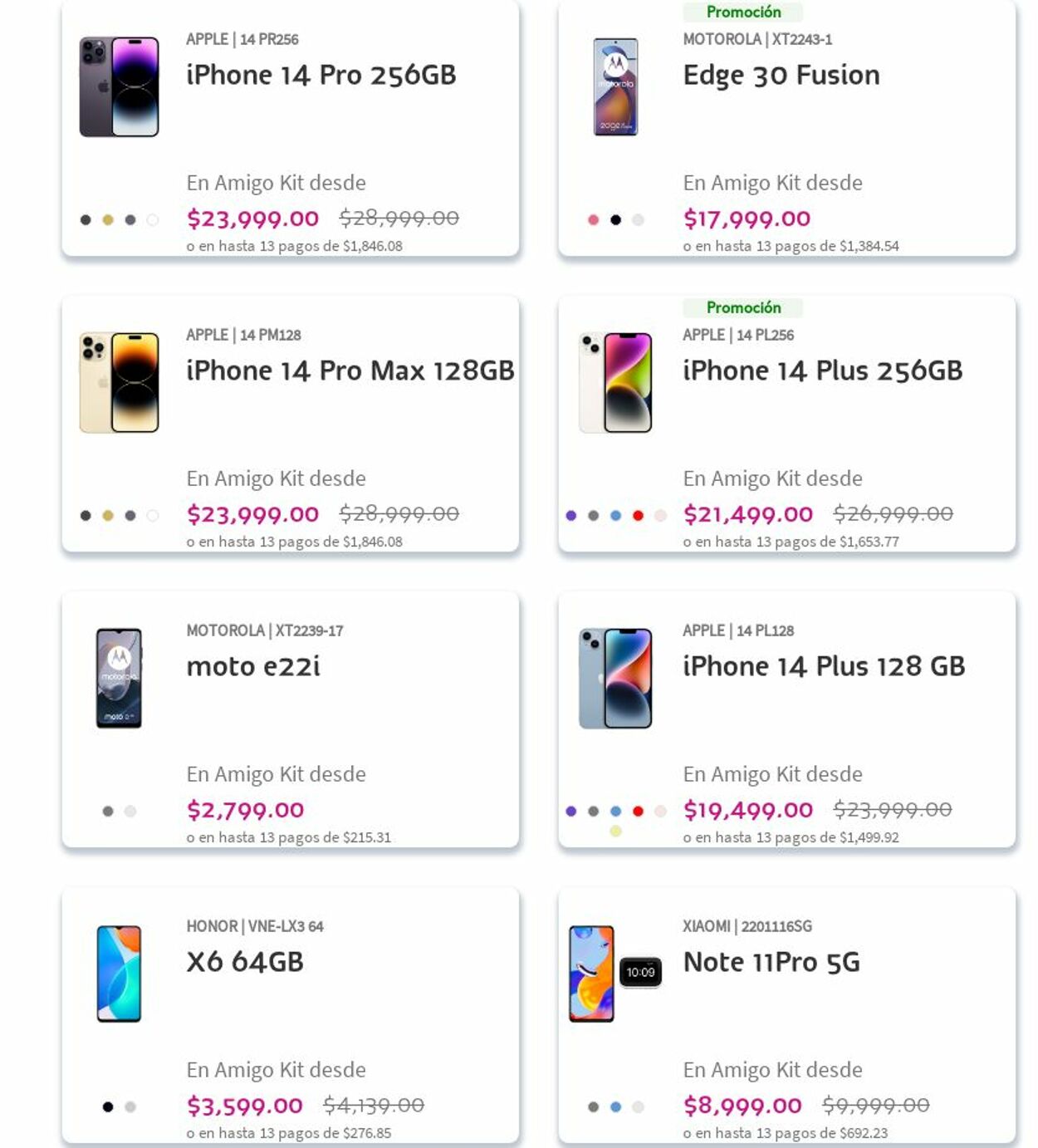Image resolution: width=1038 pixels, height=1148 pixels.
Task: Select the gold swatch on iPhone 14 Pro 256GB
Action: pos(108,220)
